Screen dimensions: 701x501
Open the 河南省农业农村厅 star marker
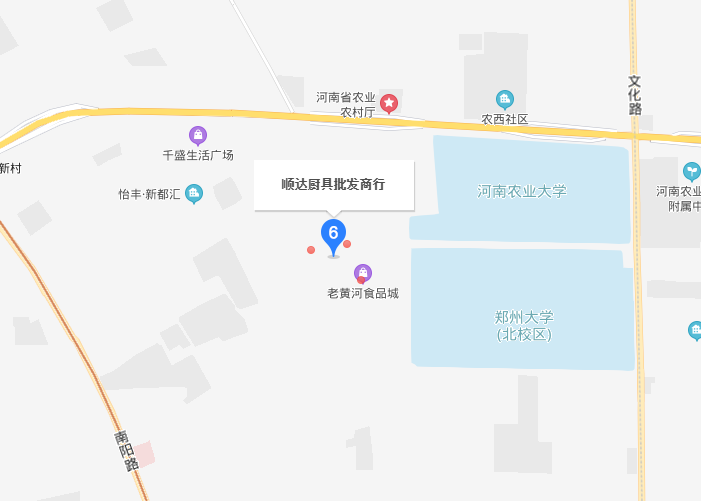[x=390, y=103]
